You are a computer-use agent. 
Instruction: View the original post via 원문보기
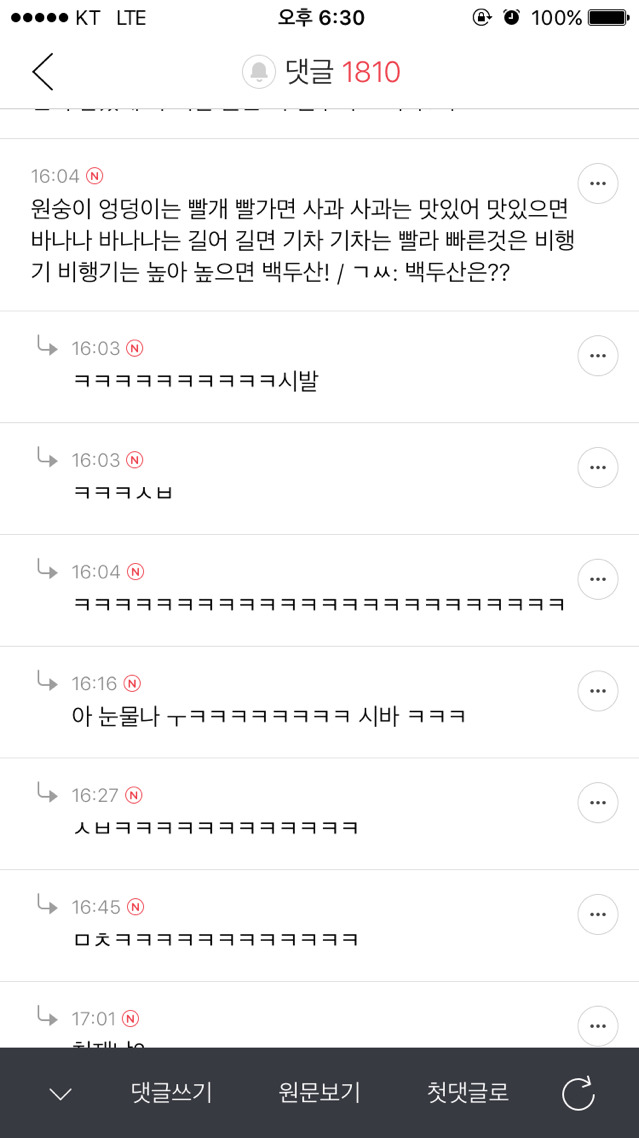319,1093
